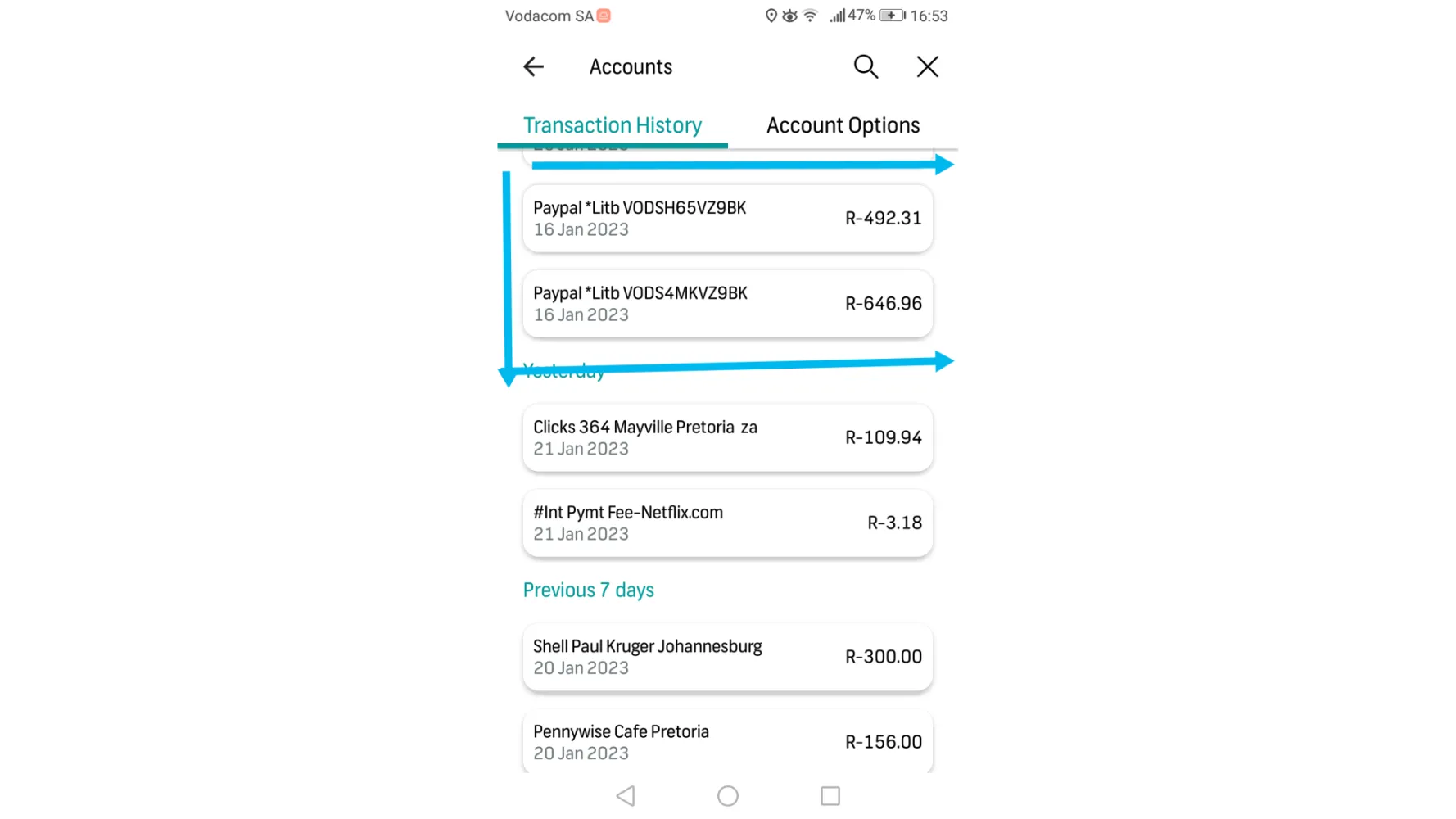Close the Accounts screen

click(927, 66)
